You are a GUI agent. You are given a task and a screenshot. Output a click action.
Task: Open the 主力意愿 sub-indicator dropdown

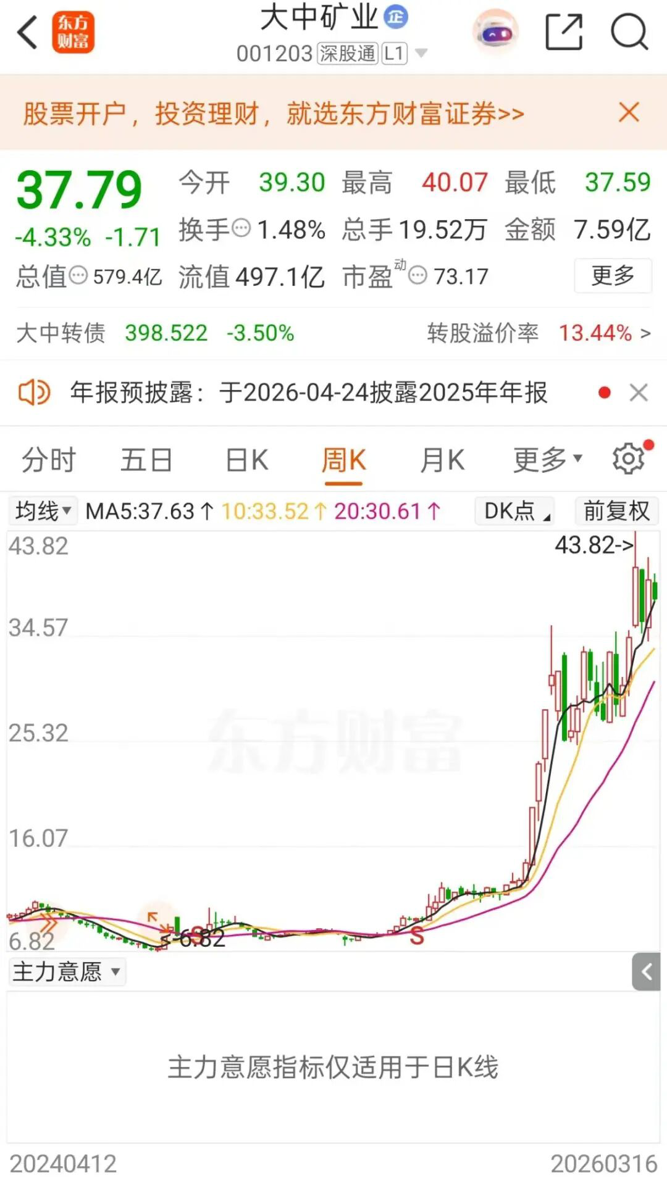(x=67, y=971)
